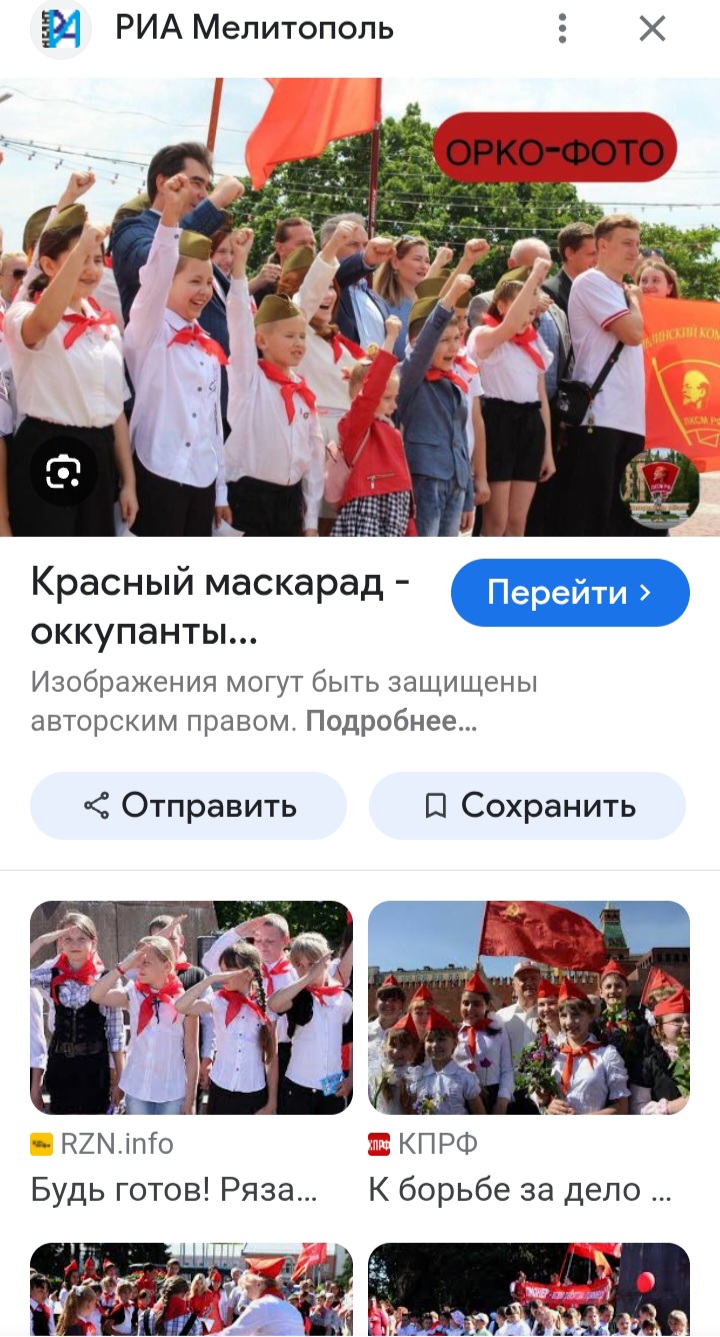
Task: Search this image with Google Lens
Action: 63,471
